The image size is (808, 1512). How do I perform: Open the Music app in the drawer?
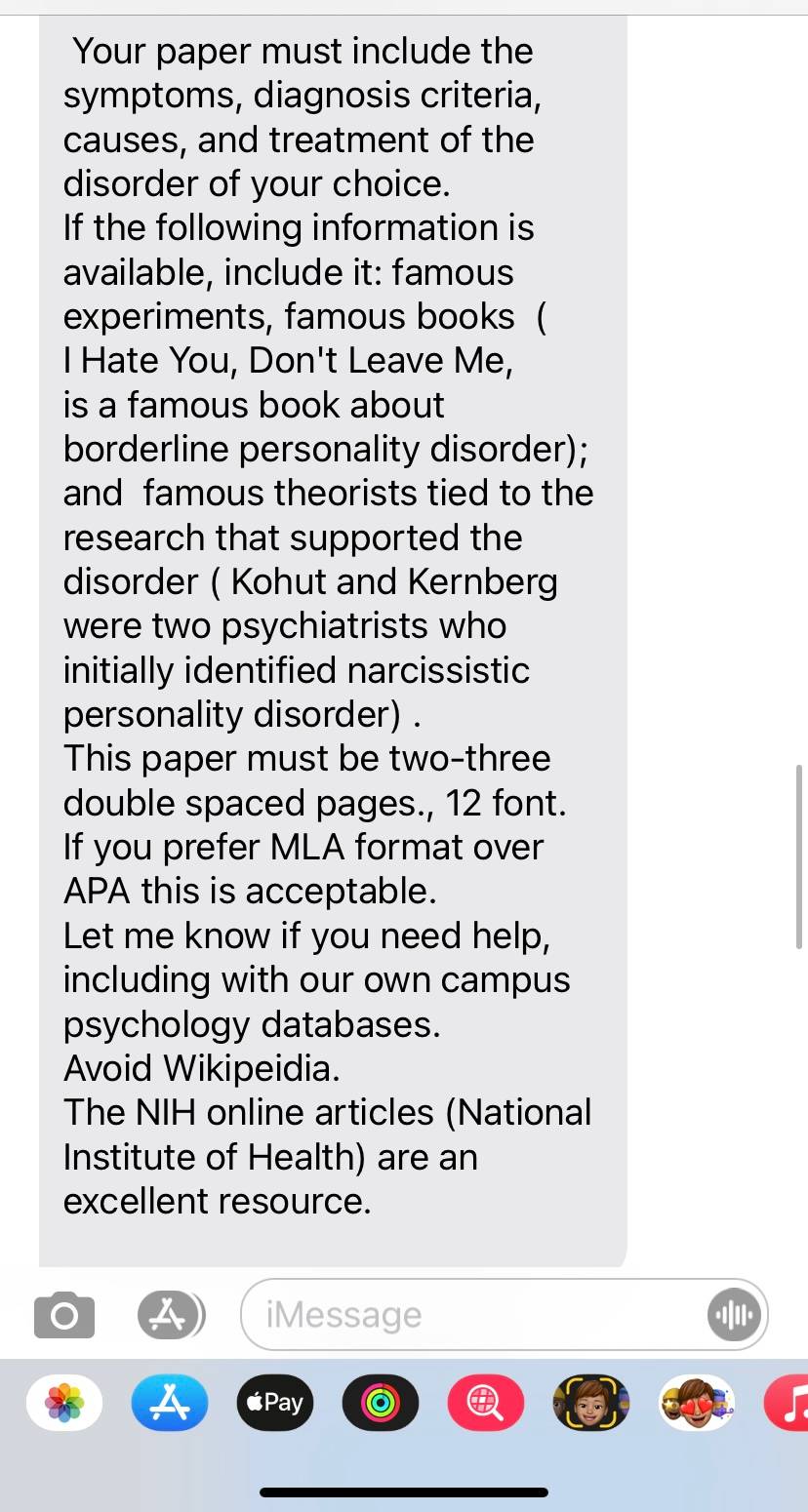pyautogui.click(x=788, y=1403)
